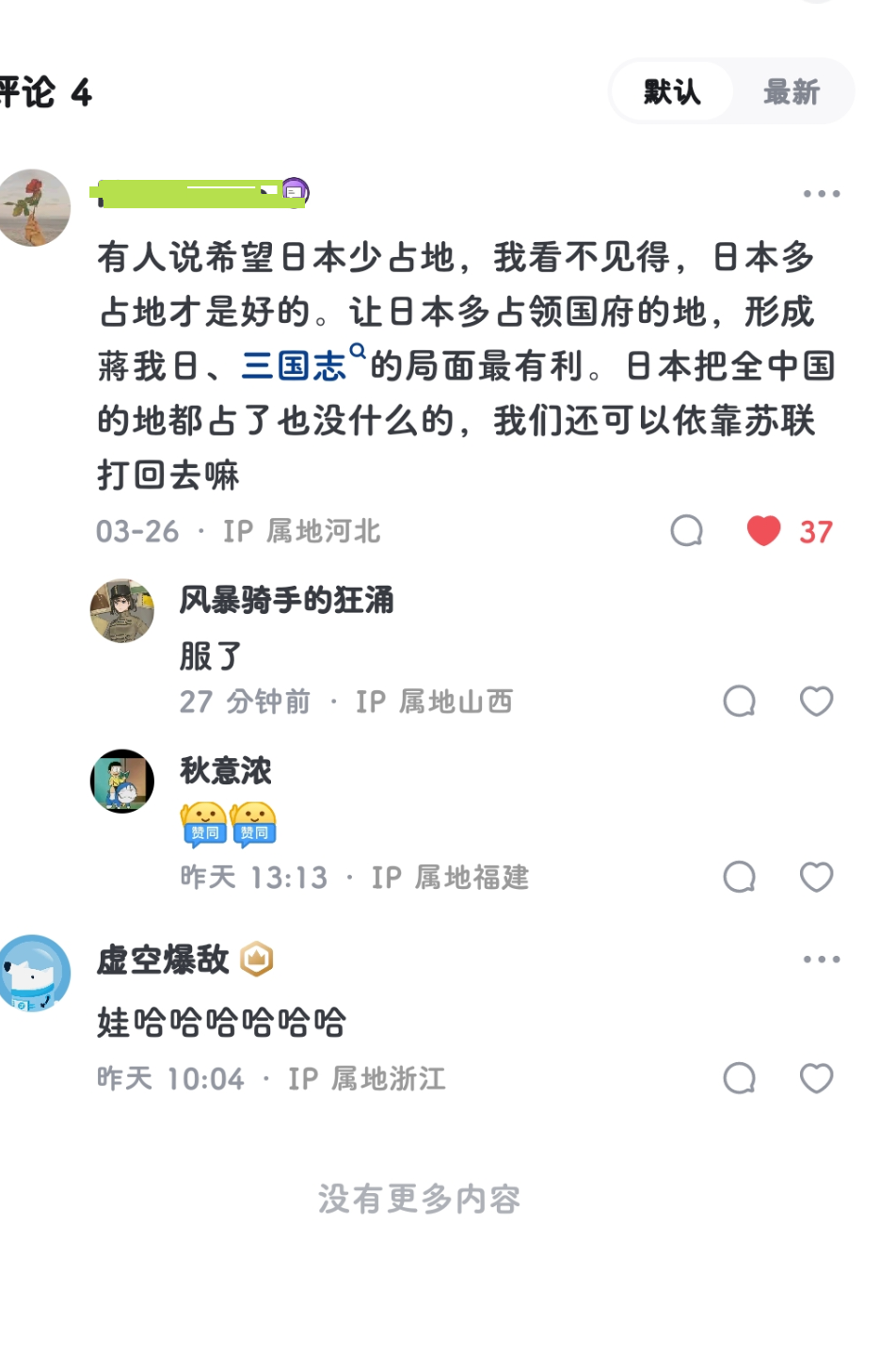View 秋意浓's profile avatar
The height and width of the screenshot is (1356, 896).
(122, 781)
